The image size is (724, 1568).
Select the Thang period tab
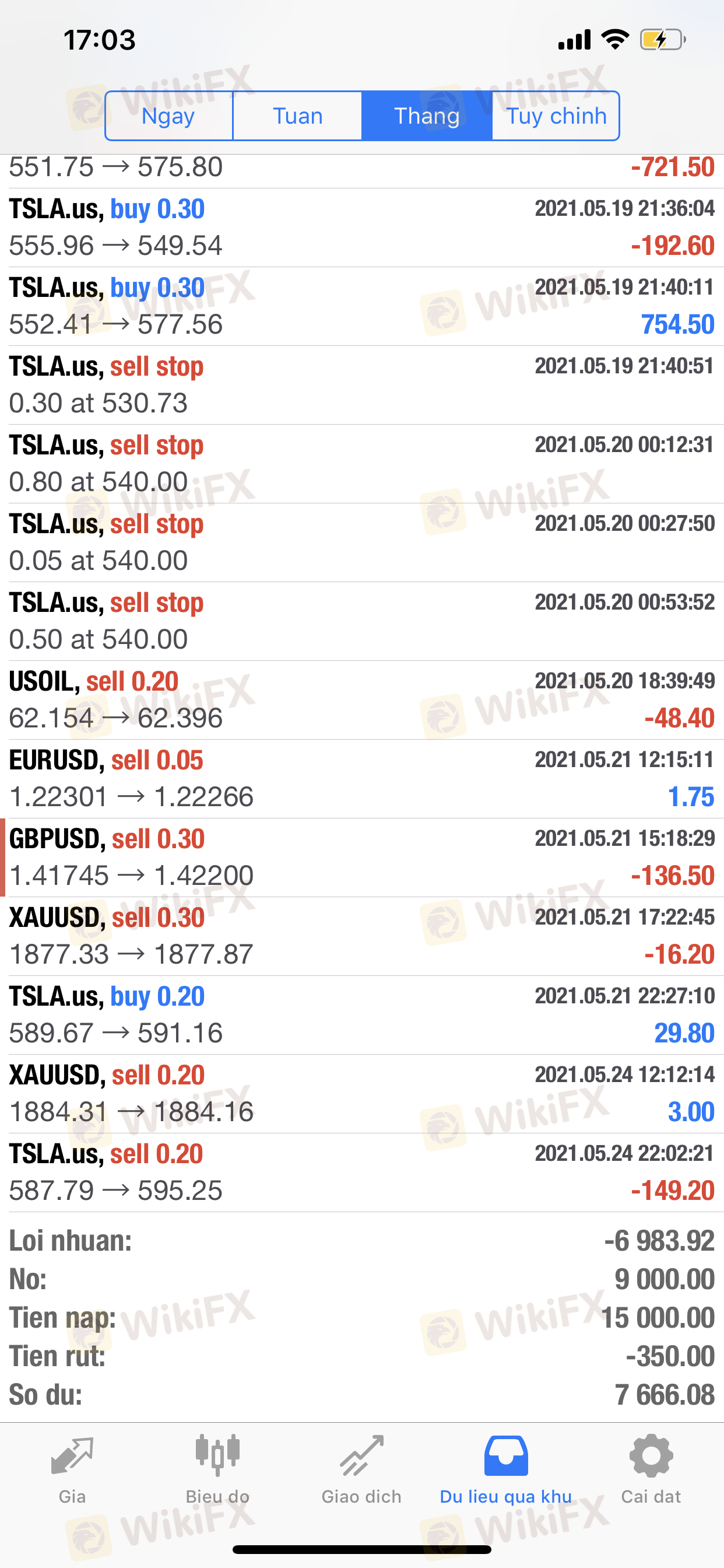427,116
